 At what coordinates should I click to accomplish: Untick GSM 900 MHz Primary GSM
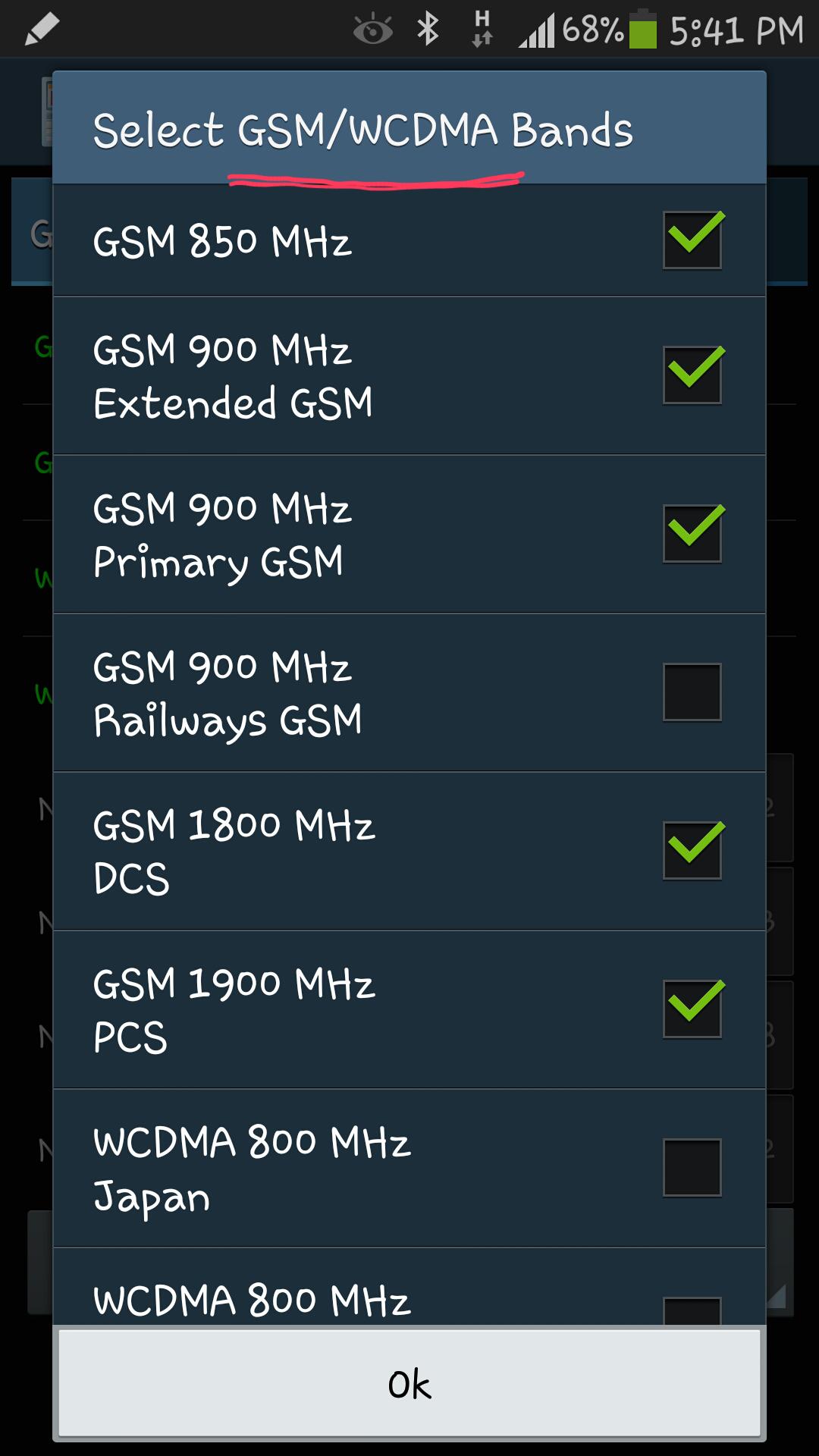(692, 534)
